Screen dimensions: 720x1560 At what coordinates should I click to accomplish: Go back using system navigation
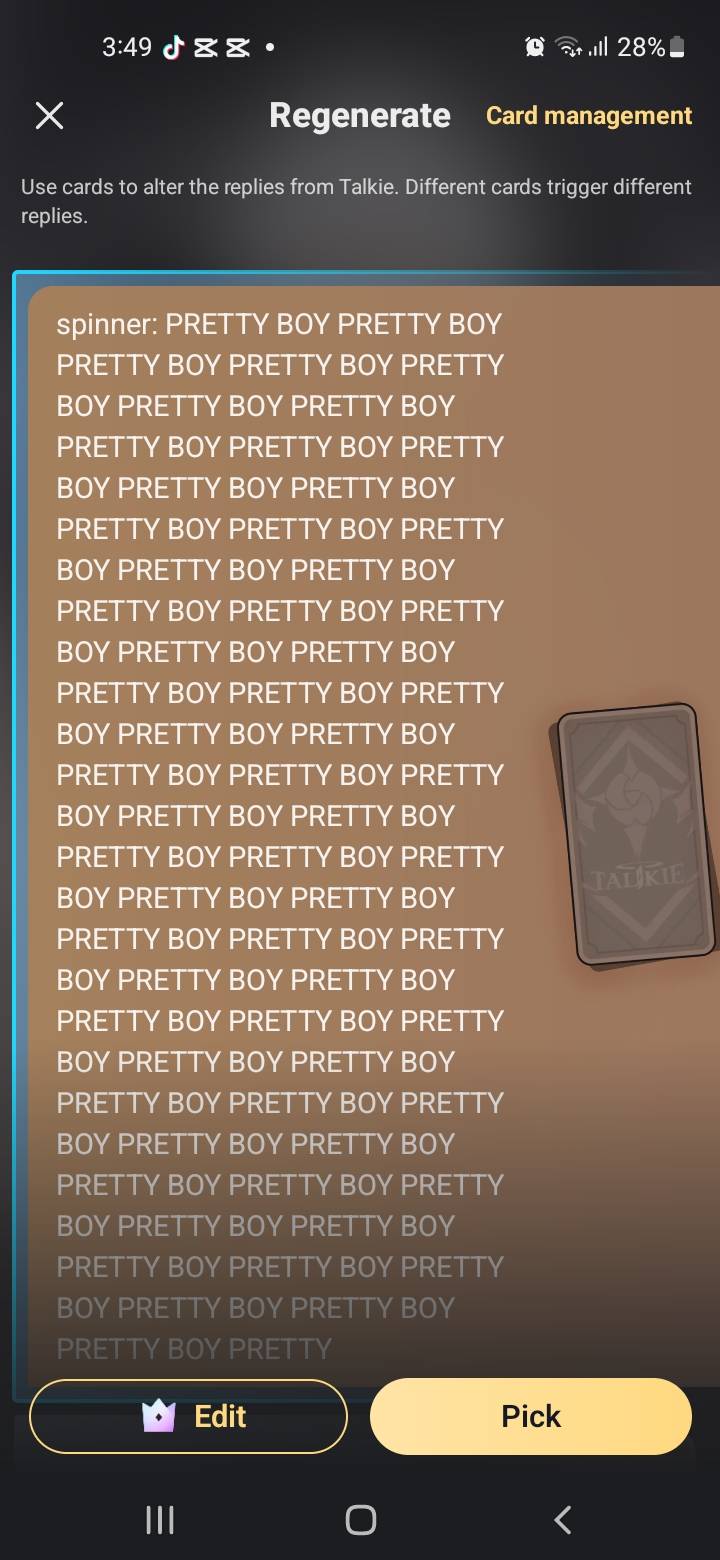(562, 1520)
